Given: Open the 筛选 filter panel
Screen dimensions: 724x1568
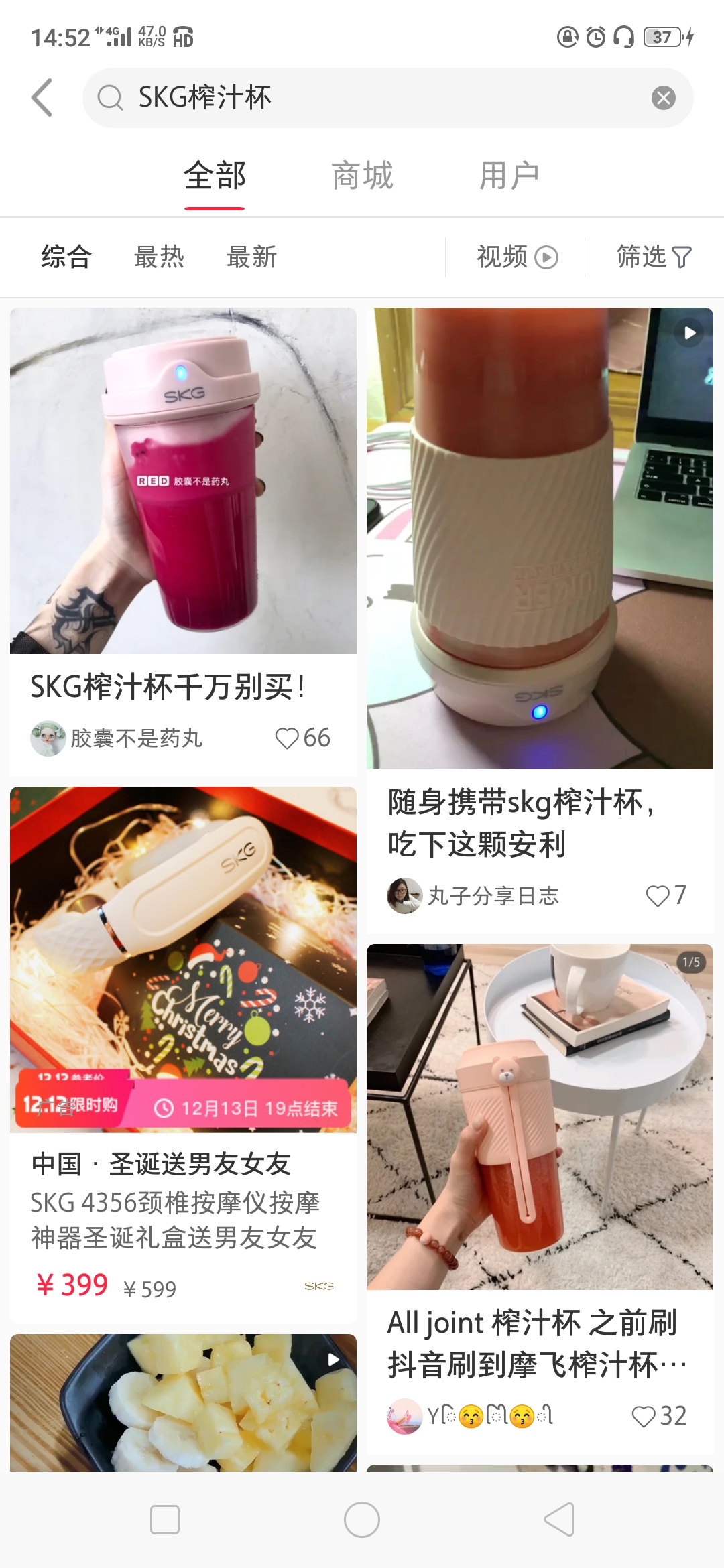Looking at the screenshot, I should click(652, 257).
